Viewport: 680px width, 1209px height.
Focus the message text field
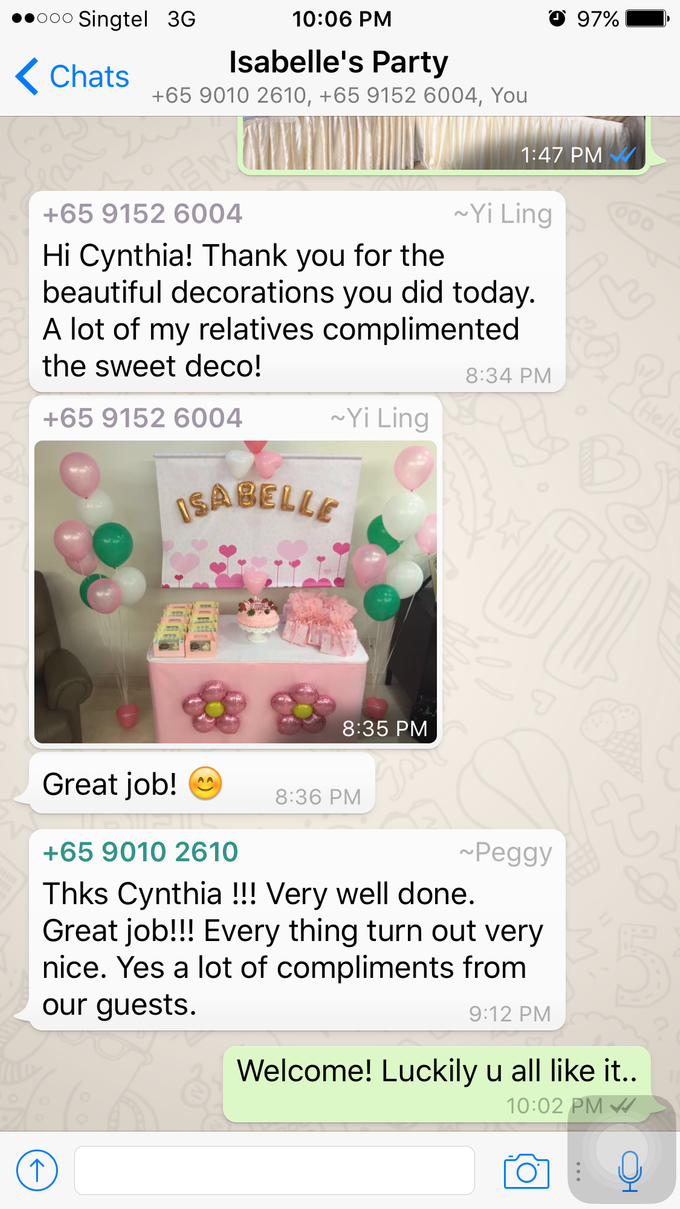click(x=274, y=1169)
